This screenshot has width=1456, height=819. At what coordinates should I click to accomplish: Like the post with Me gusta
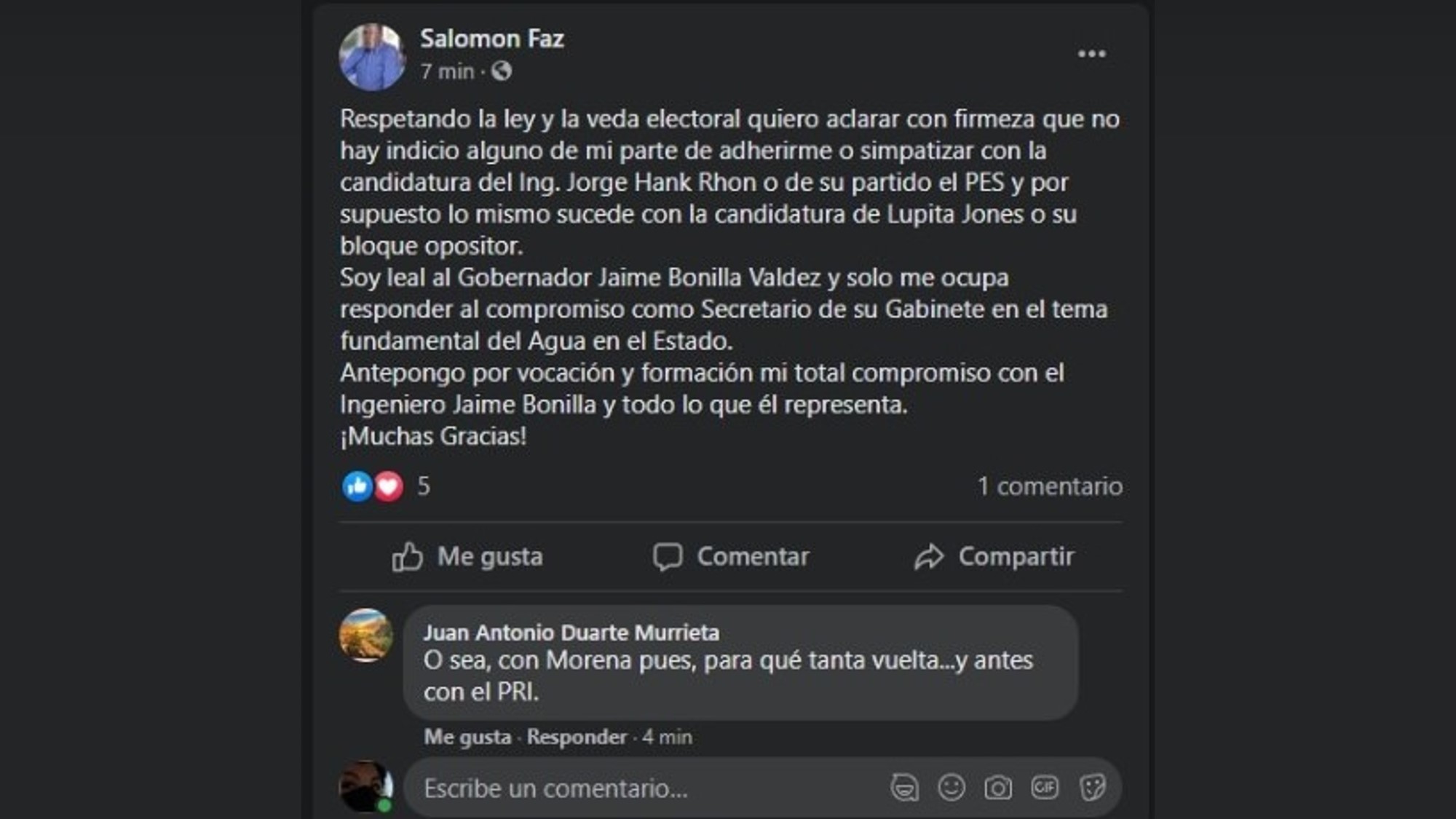click(x=467, y=557)
